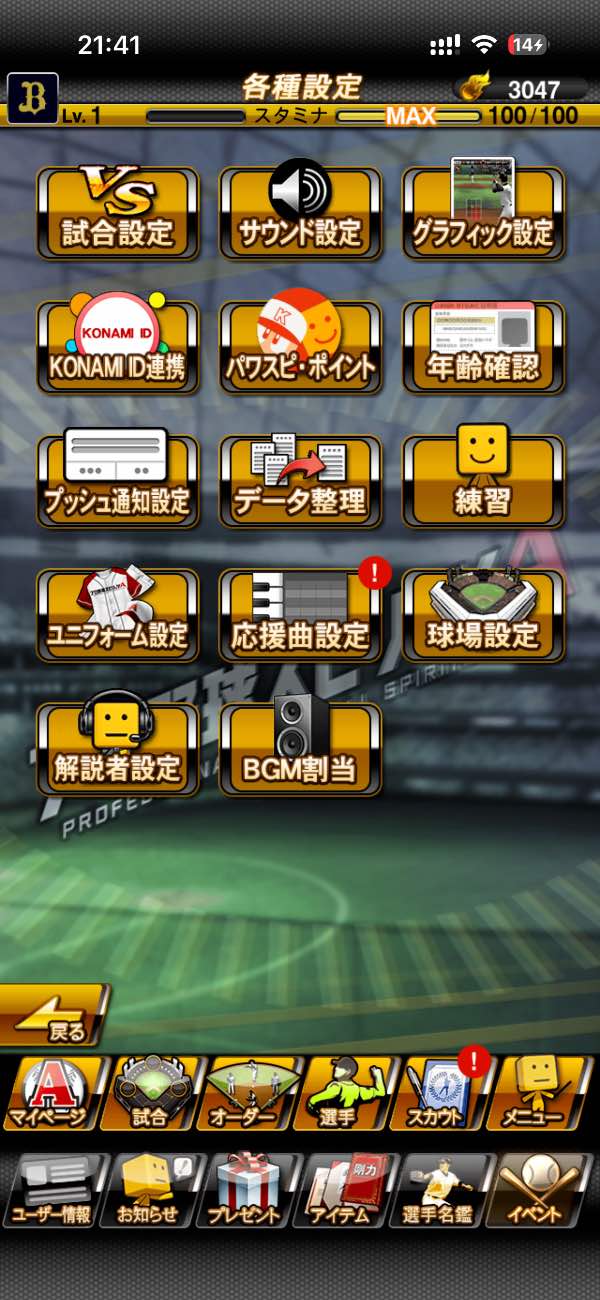Open 年齢確認 age verification
The height and width of the screenshot is (1300, 600).
click(483, 346)
